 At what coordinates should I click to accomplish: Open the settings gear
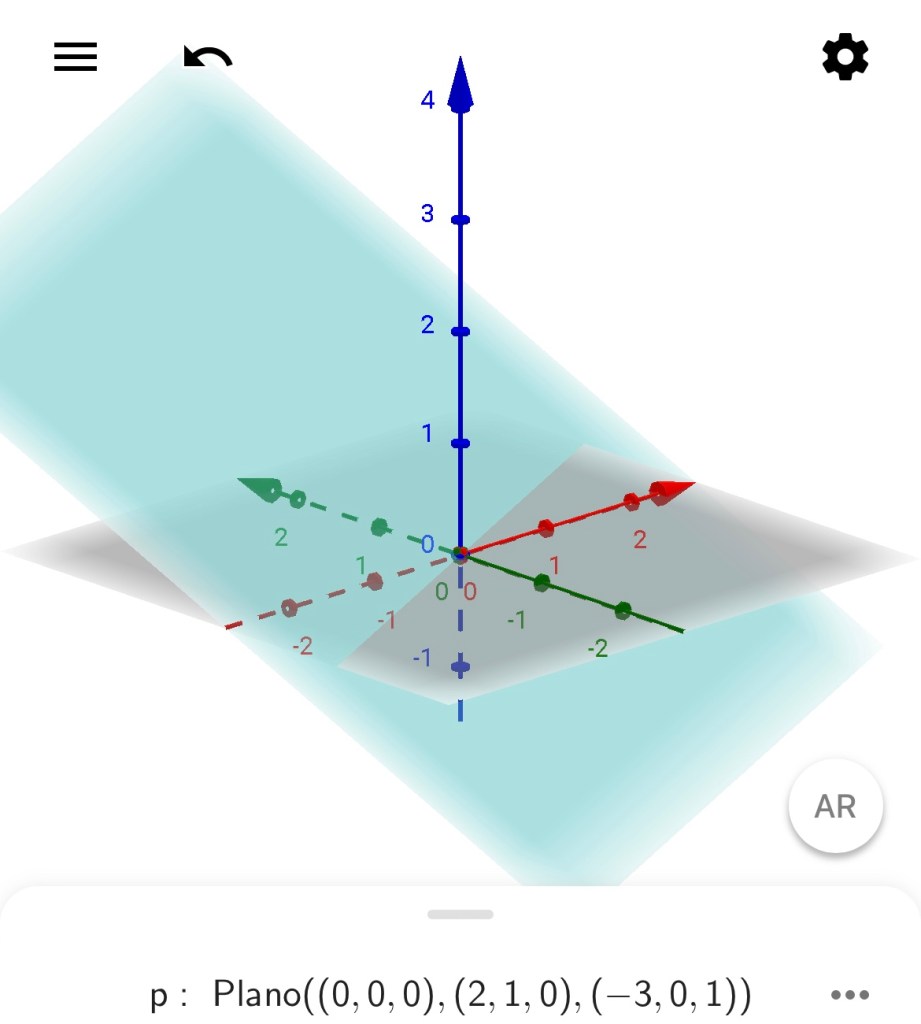(x=845, y=58)
